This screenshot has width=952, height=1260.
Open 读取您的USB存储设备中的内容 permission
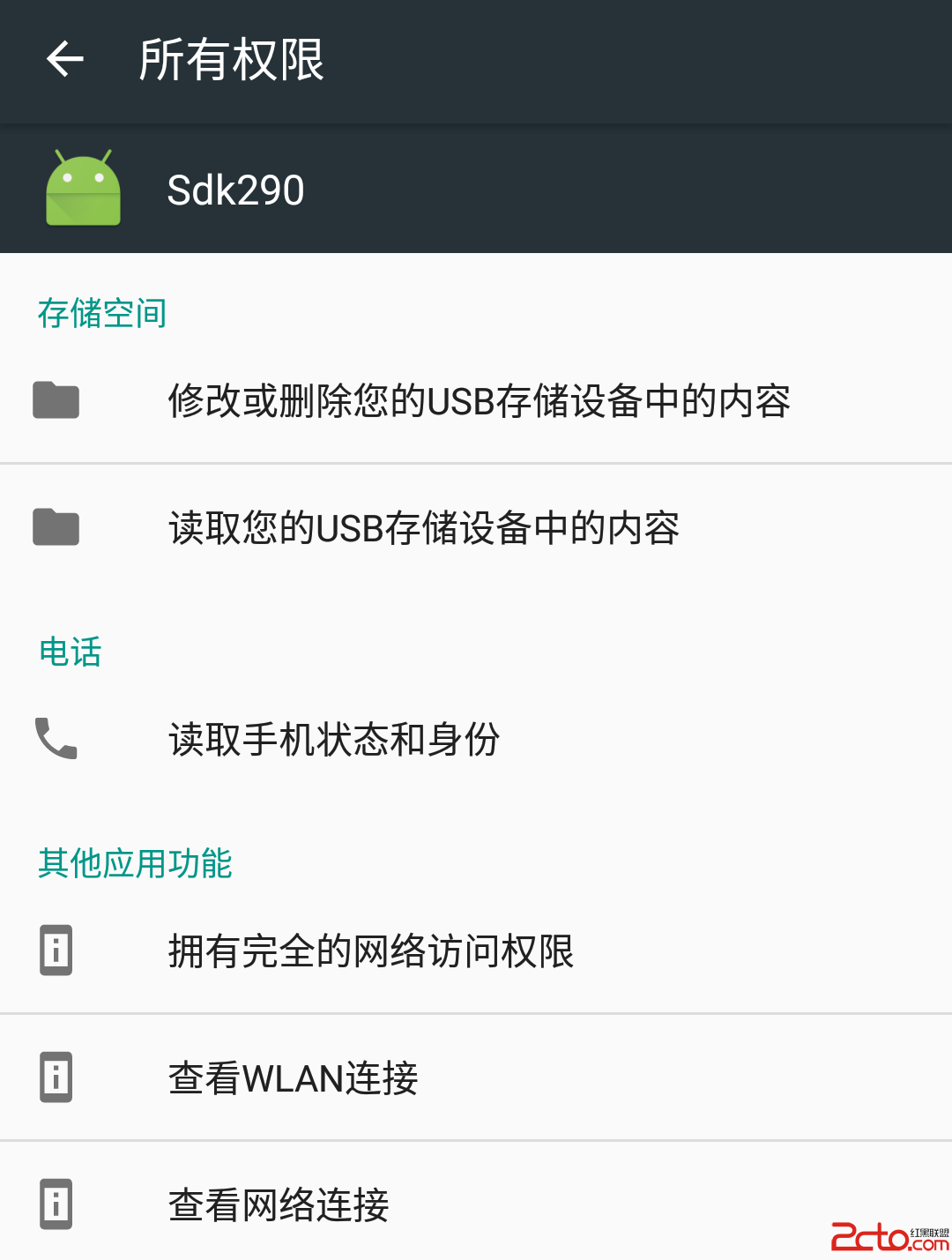(x=423, y=528)
